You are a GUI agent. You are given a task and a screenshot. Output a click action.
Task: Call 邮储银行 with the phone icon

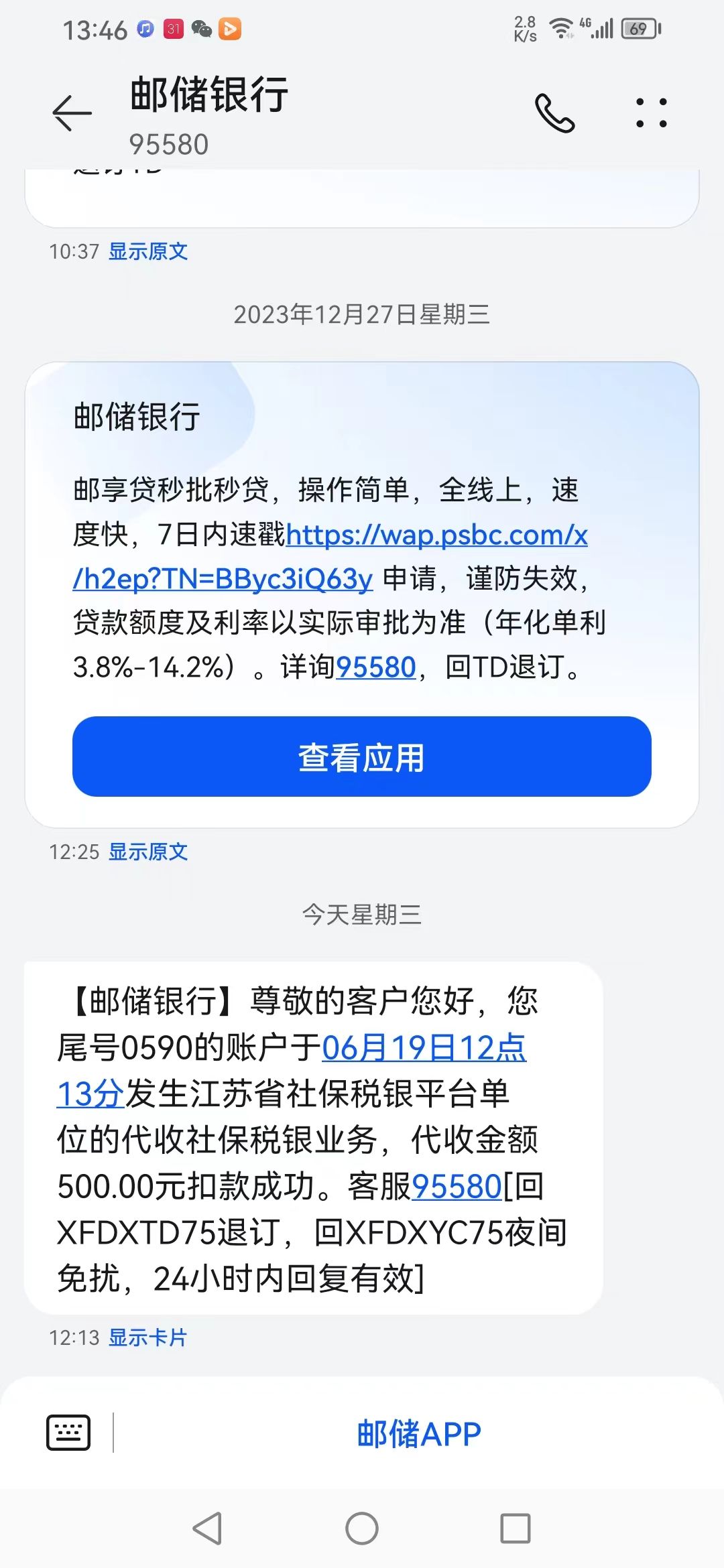tap(555, 113)
